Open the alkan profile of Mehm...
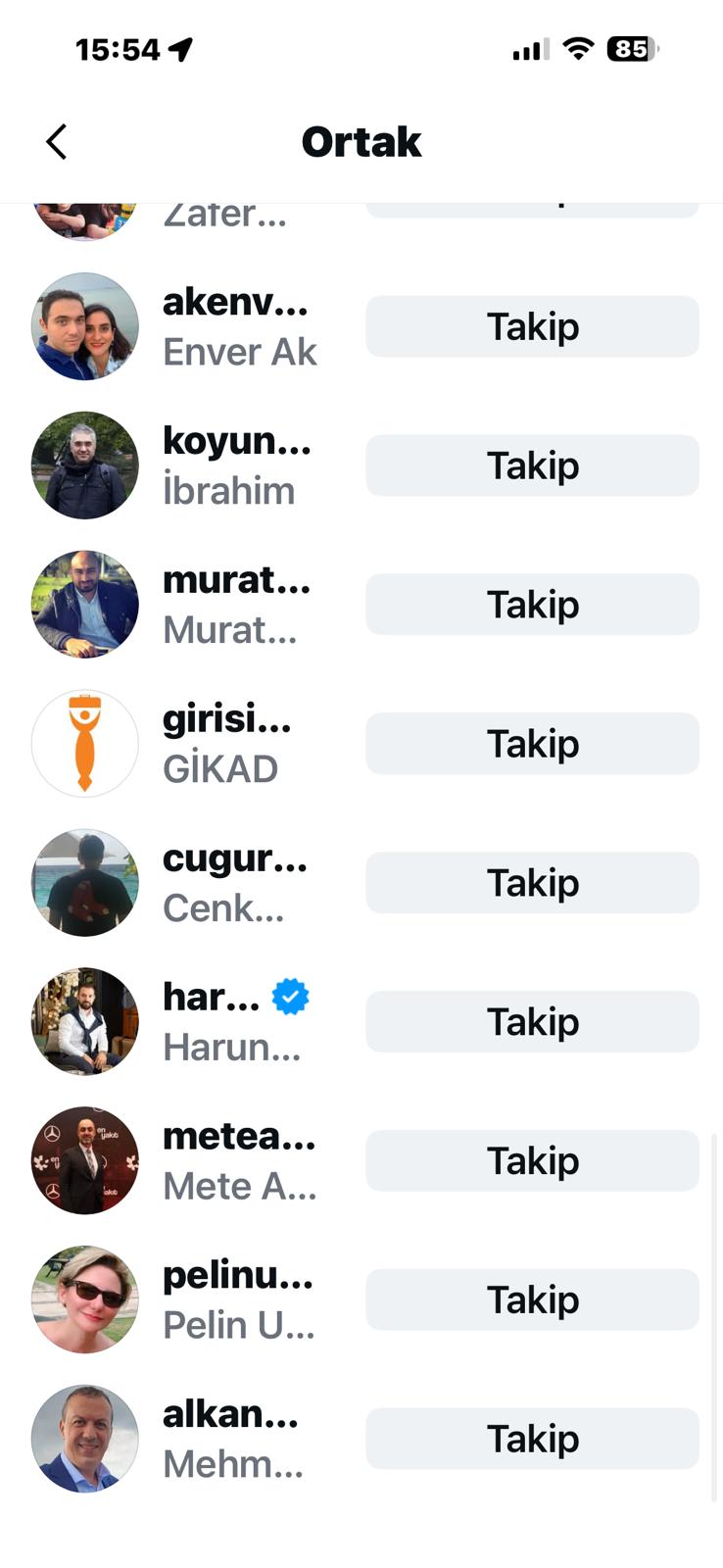This screenshot has height=1568, width=723. [x=231, y=1440]
